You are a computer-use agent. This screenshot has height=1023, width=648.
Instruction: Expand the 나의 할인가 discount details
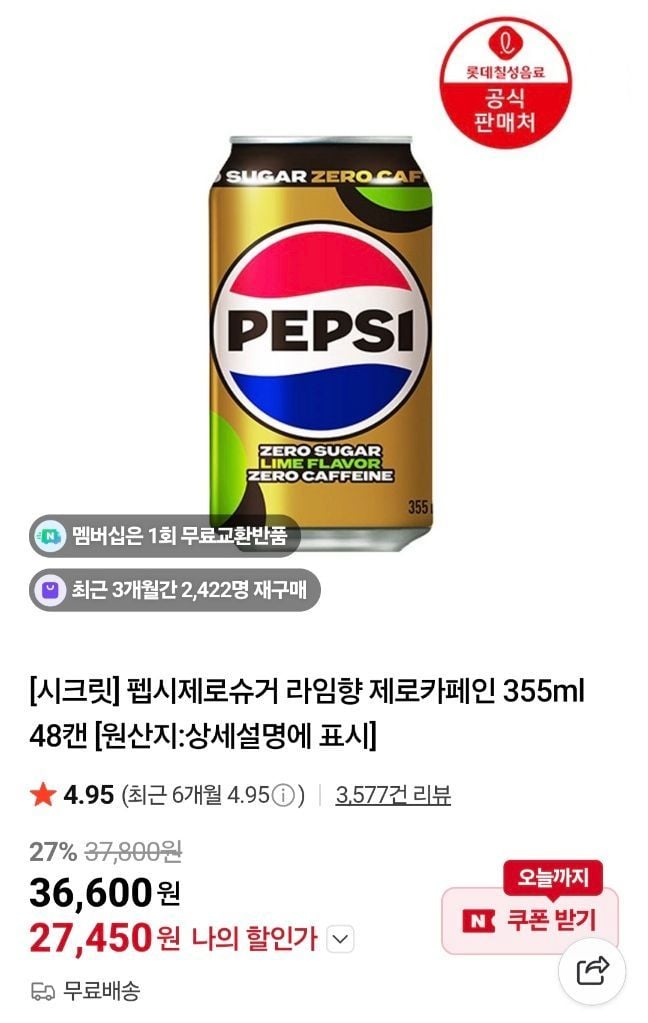341,939
